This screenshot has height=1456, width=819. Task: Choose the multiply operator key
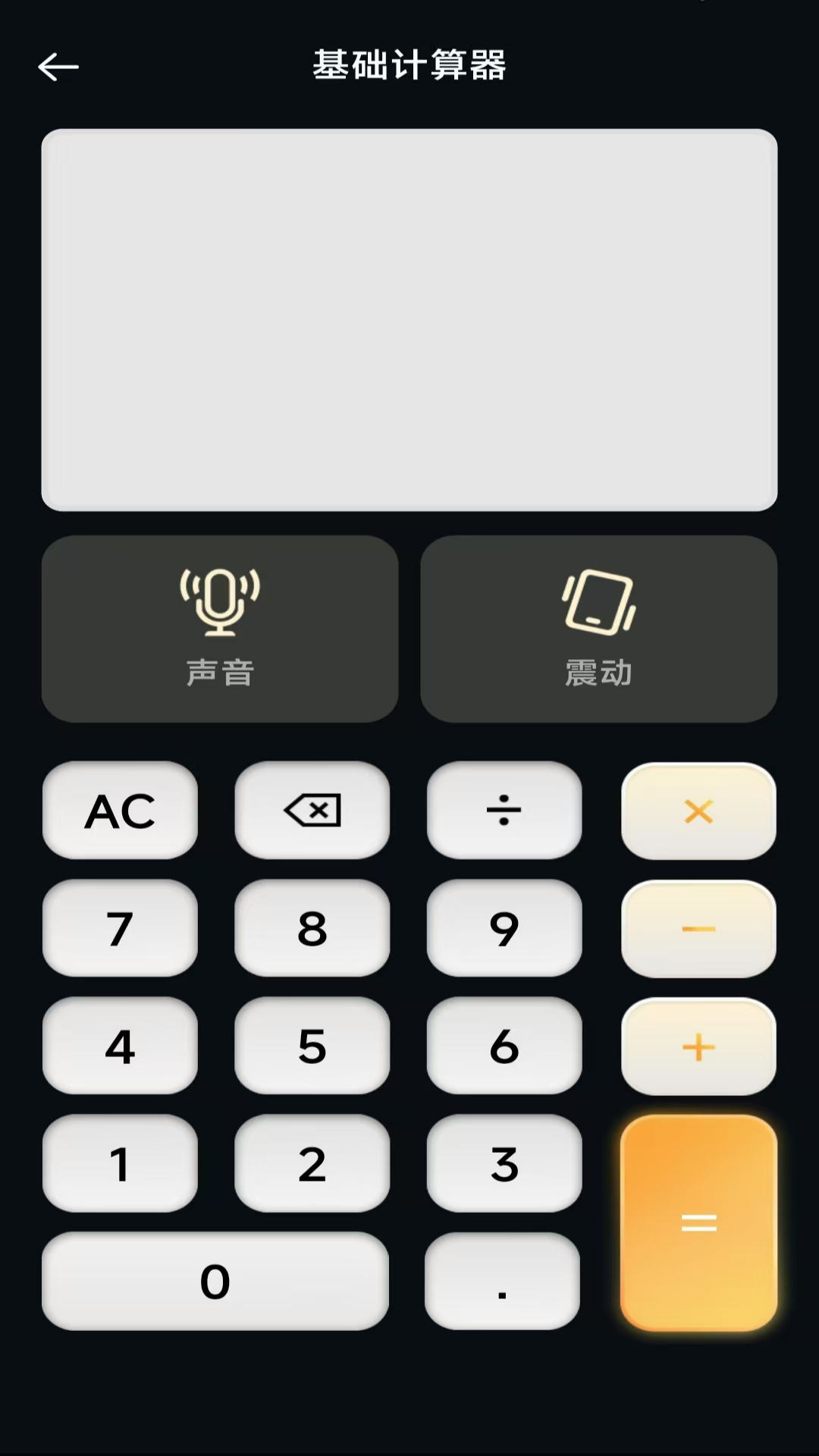point(698,811)
